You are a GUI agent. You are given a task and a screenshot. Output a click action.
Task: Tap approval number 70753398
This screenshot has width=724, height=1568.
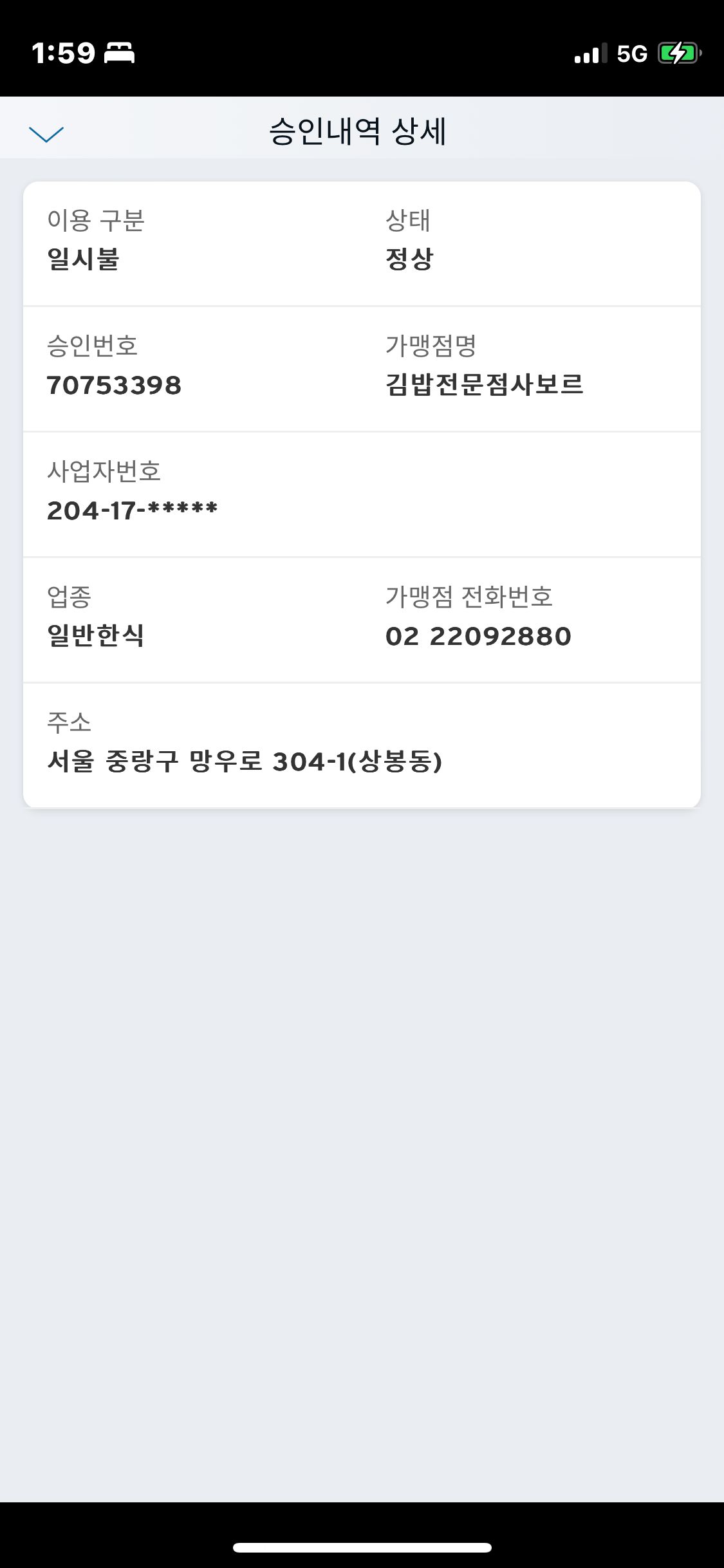[x=115, y=385]
